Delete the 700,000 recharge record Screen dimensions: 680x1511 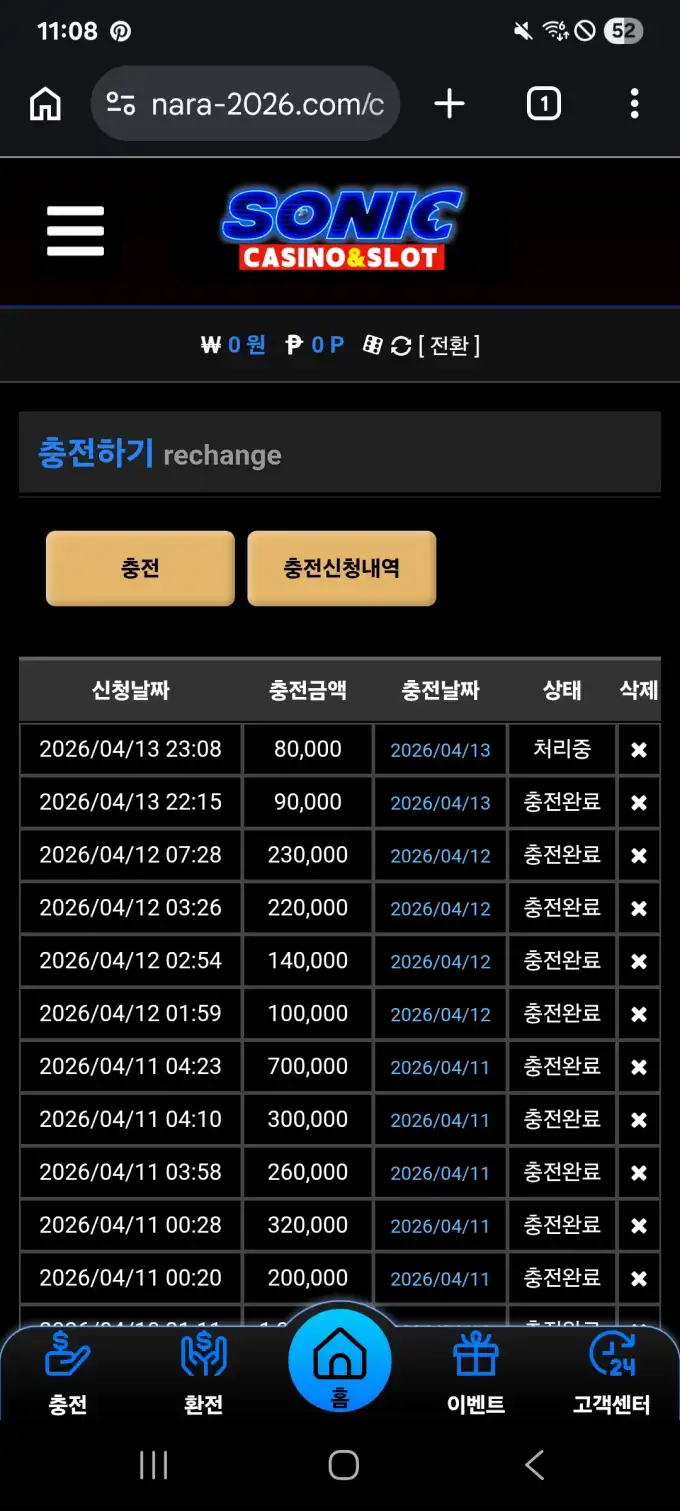pos(638,1068)
